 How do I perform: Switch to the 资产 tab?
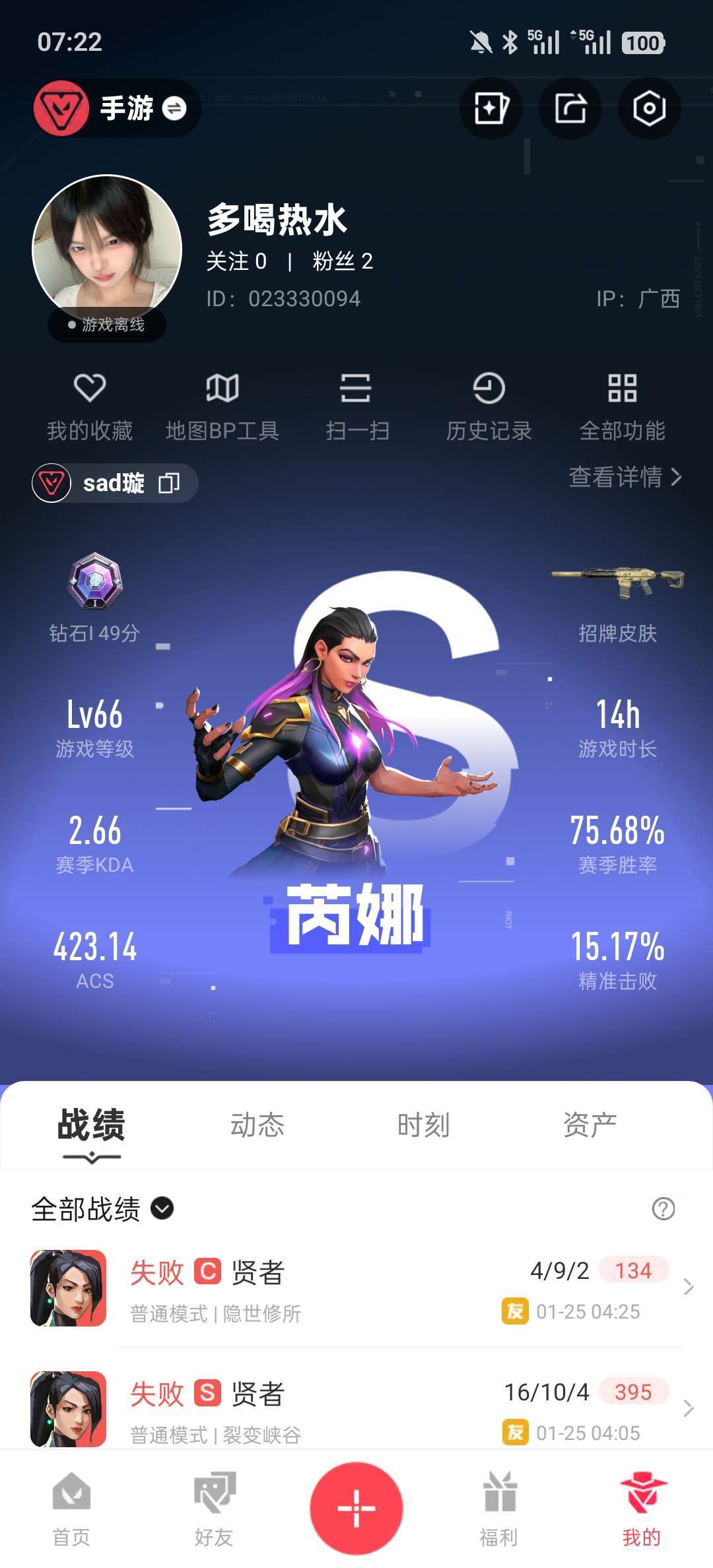pos(590,1125)
